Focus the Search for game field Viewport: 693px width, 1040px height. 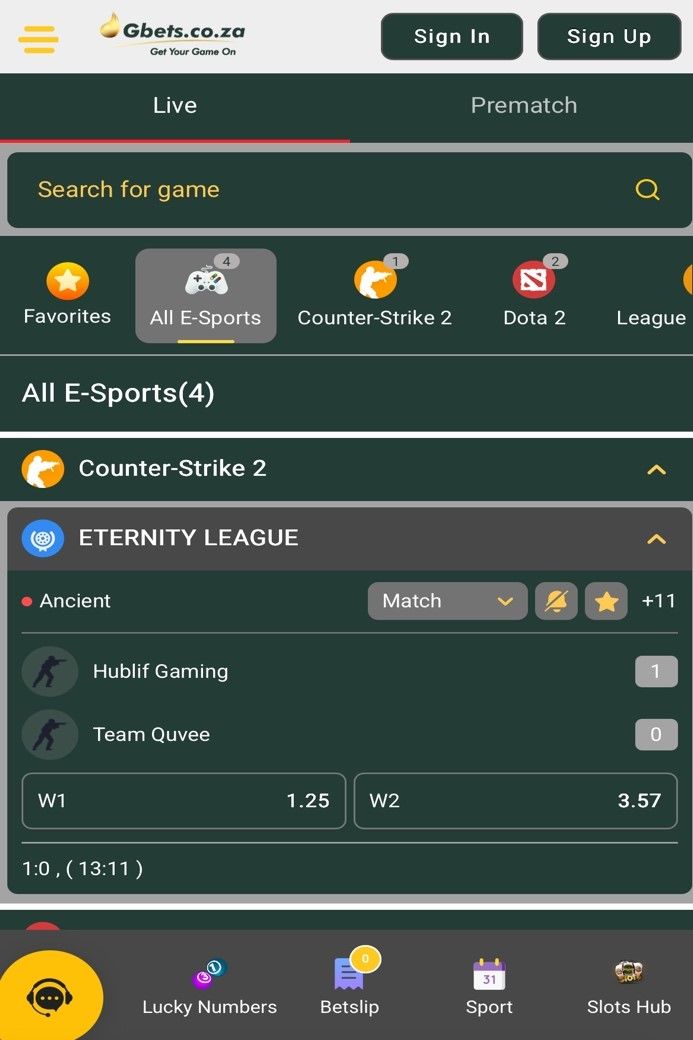pos(330,190)
